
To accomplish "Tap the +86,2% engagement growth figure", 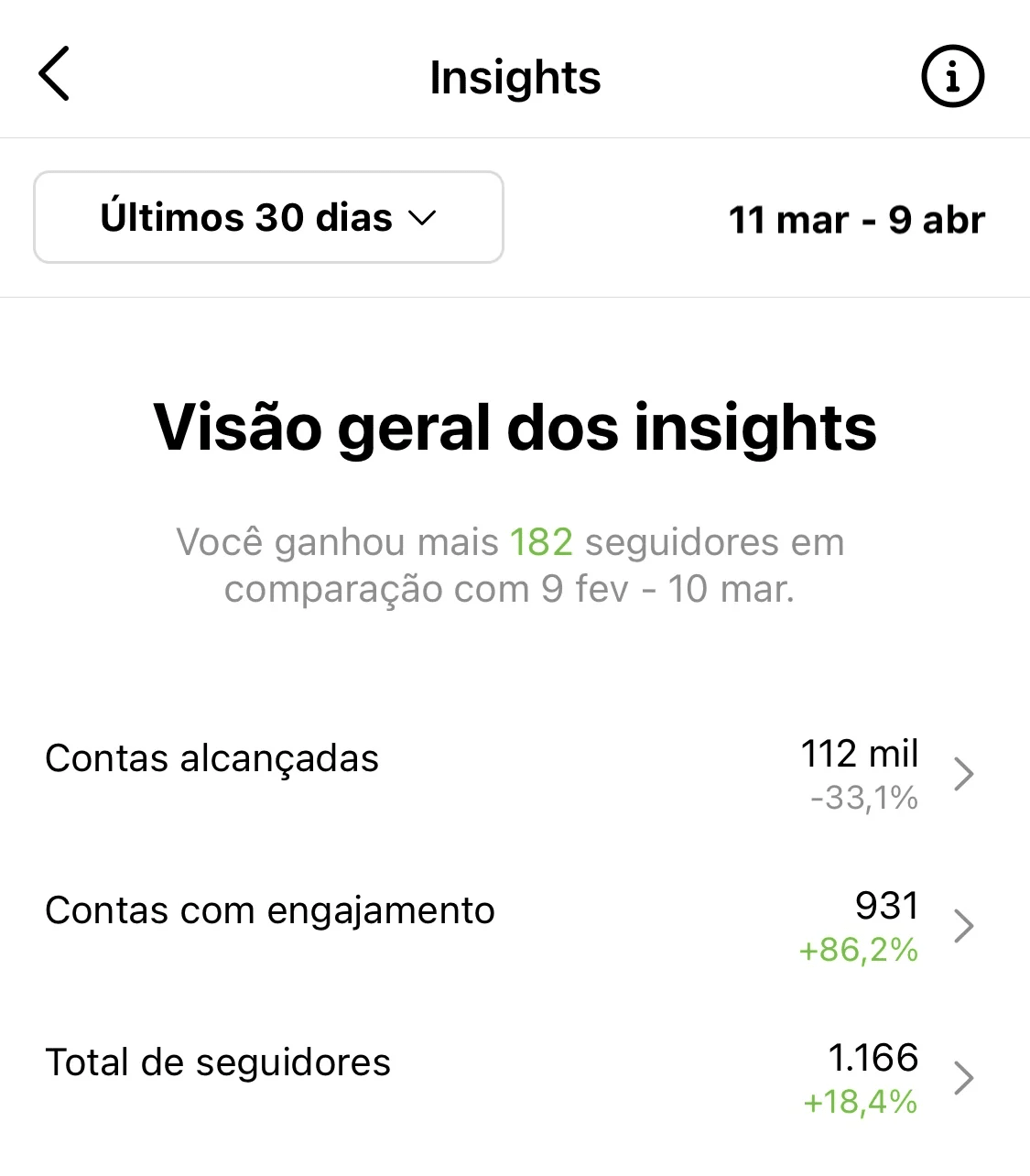I will pos(859,952).
